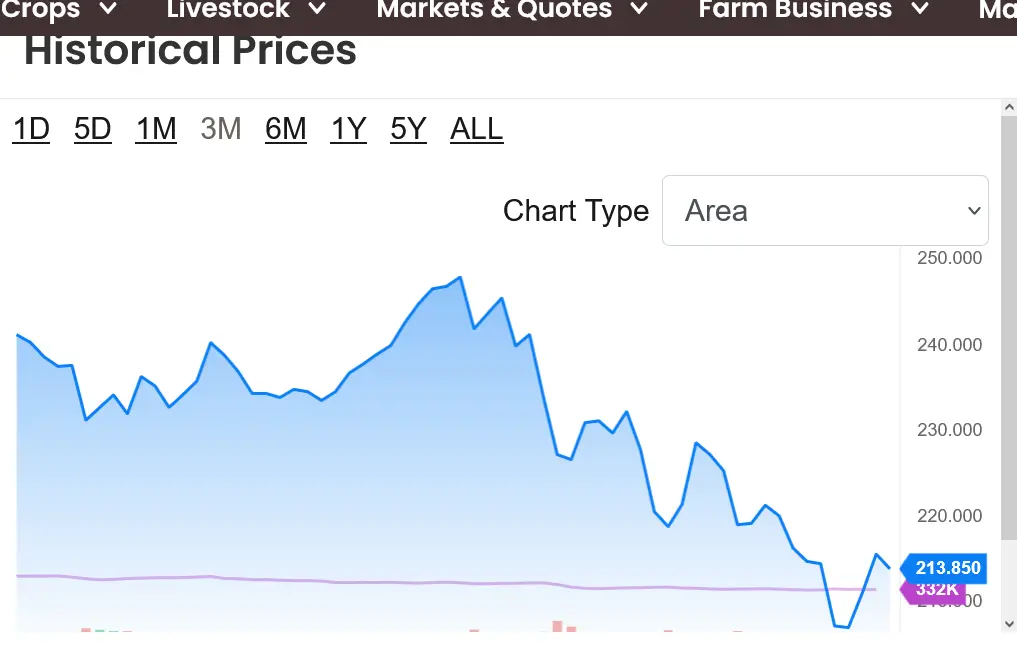The height and width of the screenshot is (646, 1017).
Task: Tap the scrollbar down arrow
Action: (x=1009, y=624)
